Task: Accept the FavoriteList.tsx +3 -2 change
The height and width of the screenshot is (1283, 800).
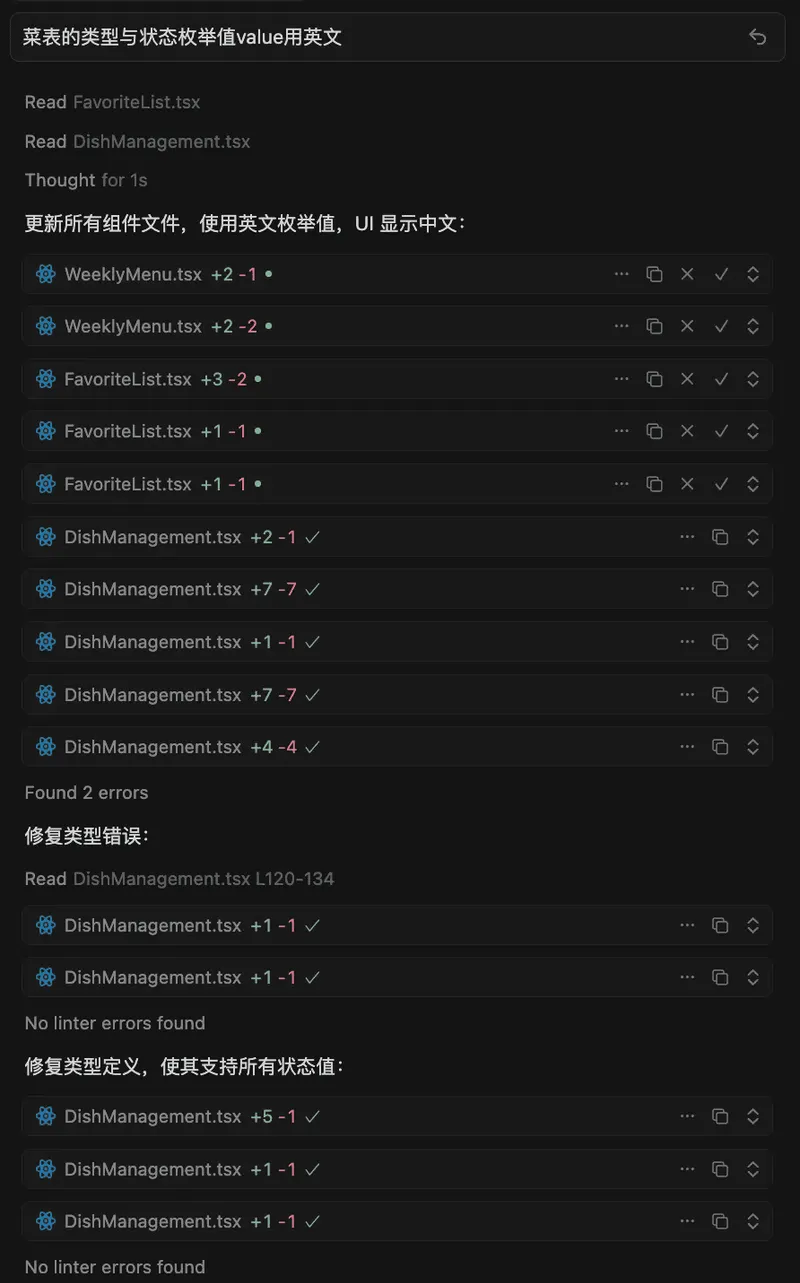Action: (720, 379)
